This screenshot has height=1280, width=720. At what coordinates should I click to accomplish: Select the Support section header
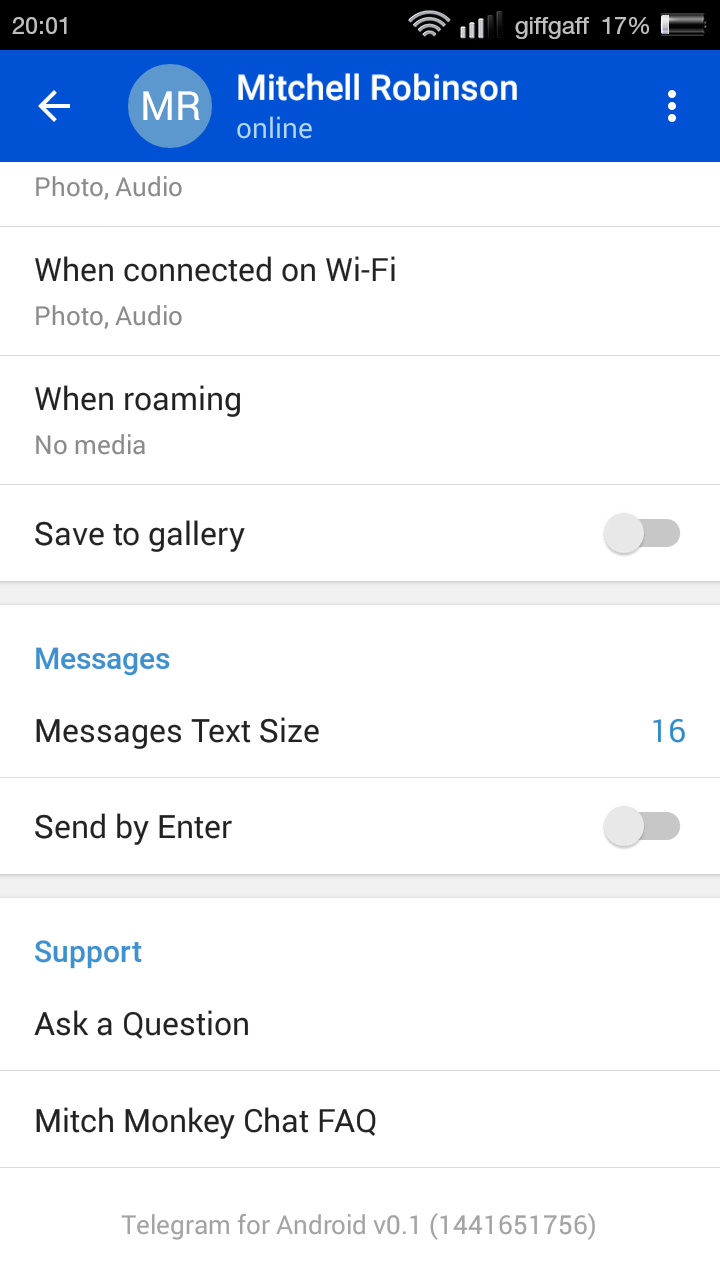(x=88, y=951)
